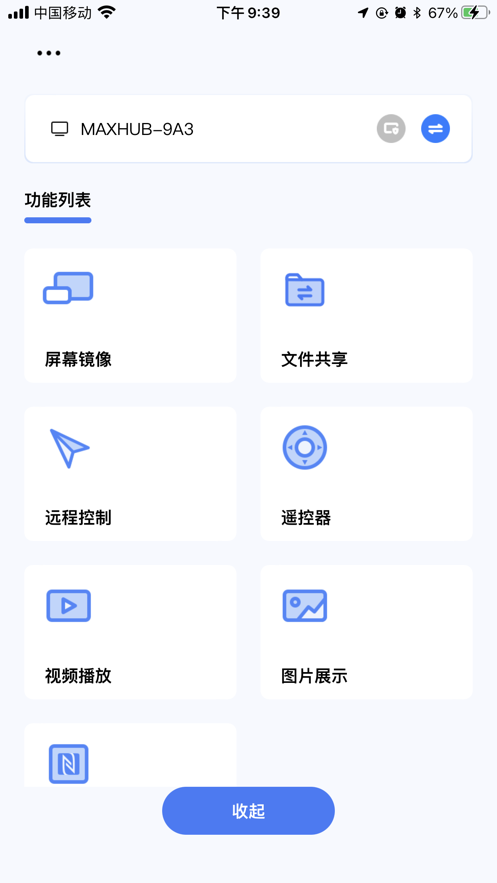Screen dimensions: 497x883
Task: Tap the blue switch device icon
Action: [436, 129]
